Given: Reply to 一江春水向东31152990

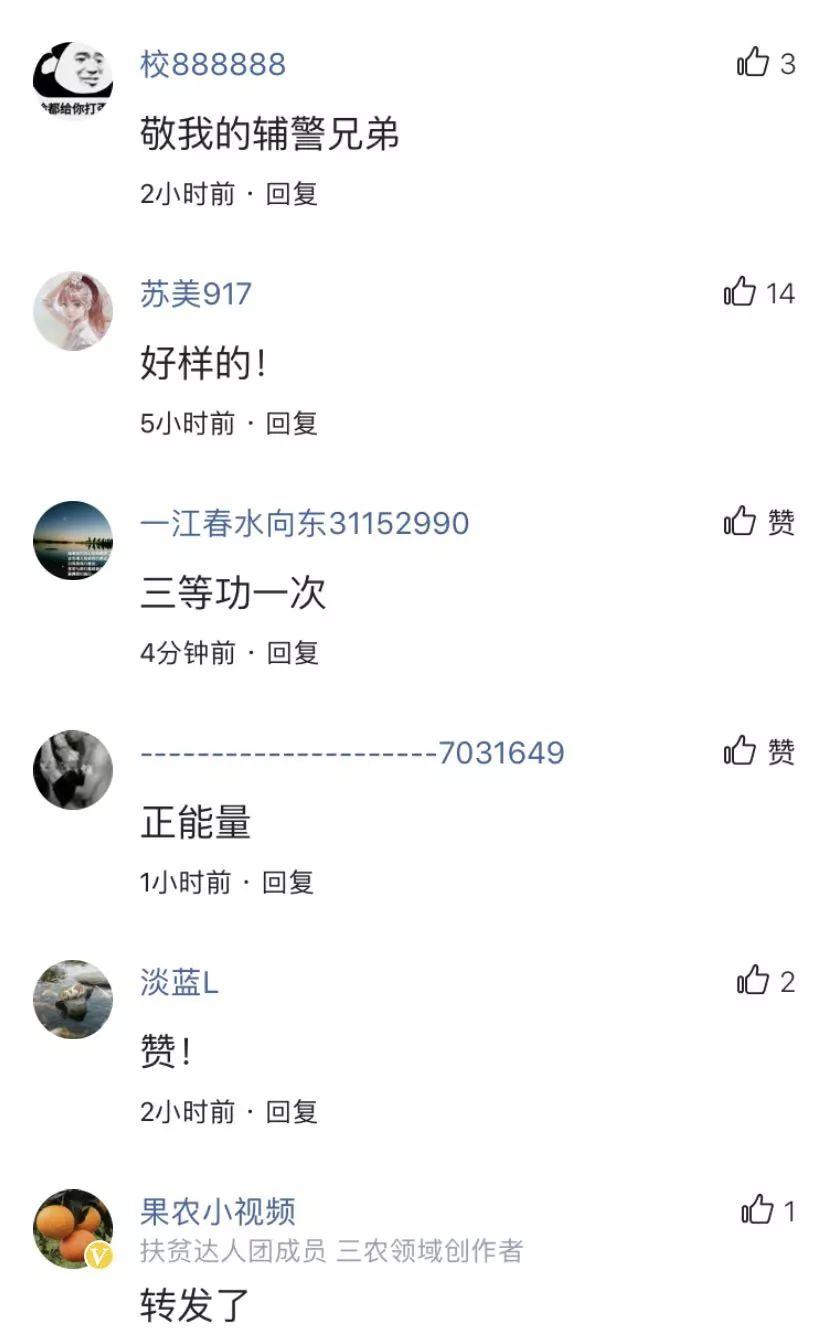Looking at the screenshot, I should tap(291, 653).
